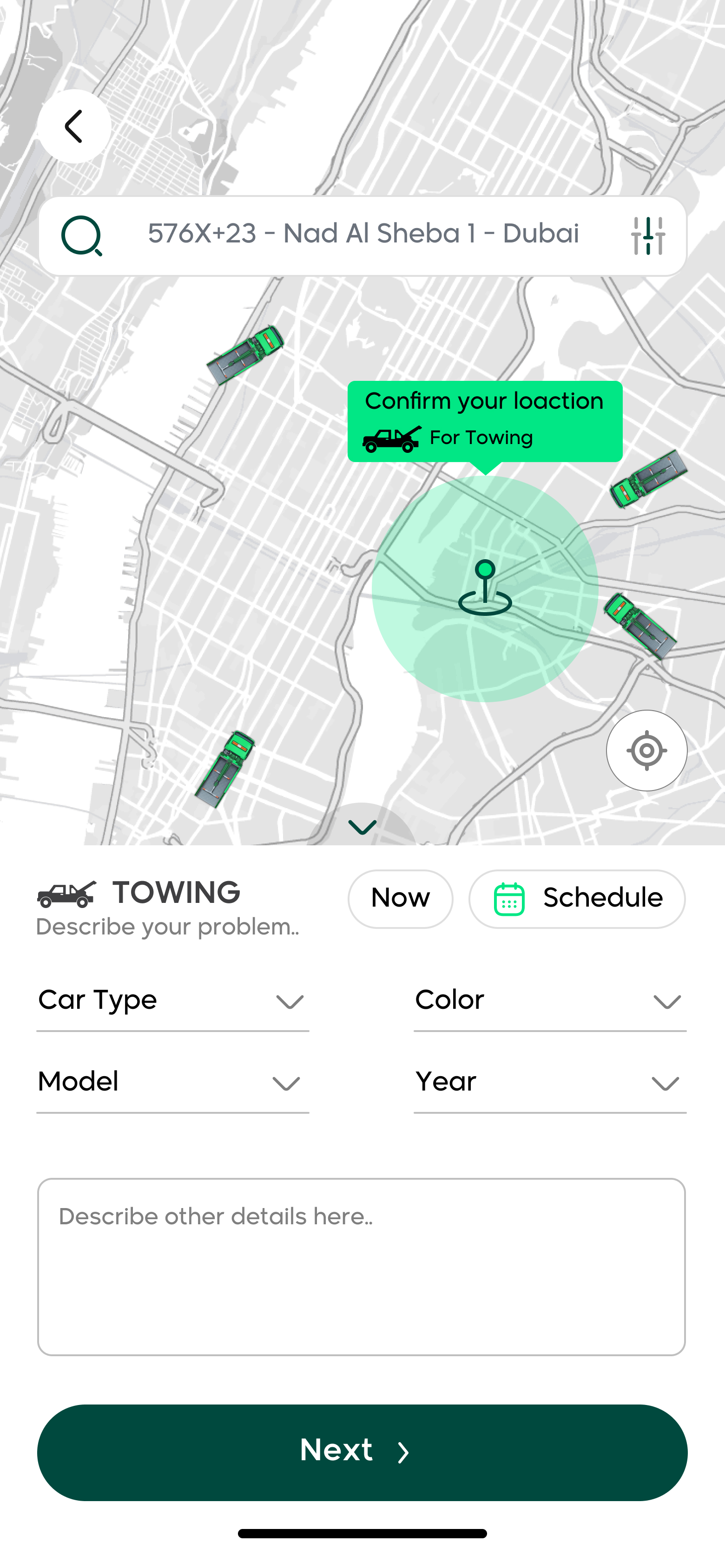Pick the car Year
Image resolution: width=725 pixels, height=1568 pixels.
coord(549,1083)
